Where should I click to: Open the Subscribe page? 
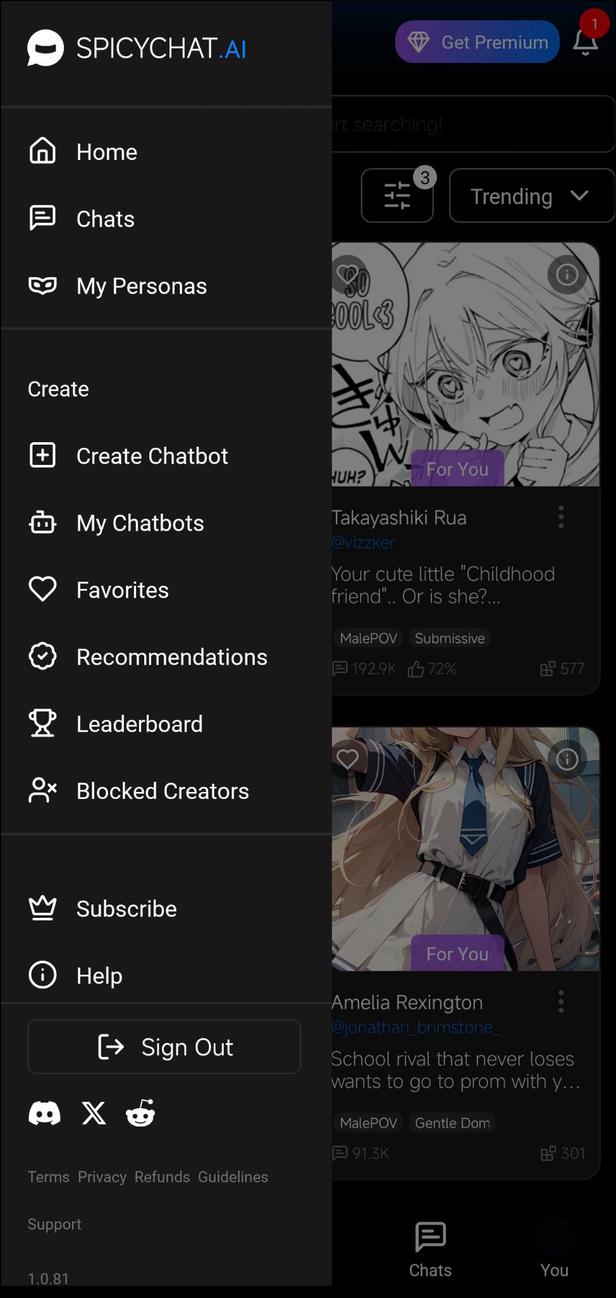pyautogui.click(x=126, y=909)
